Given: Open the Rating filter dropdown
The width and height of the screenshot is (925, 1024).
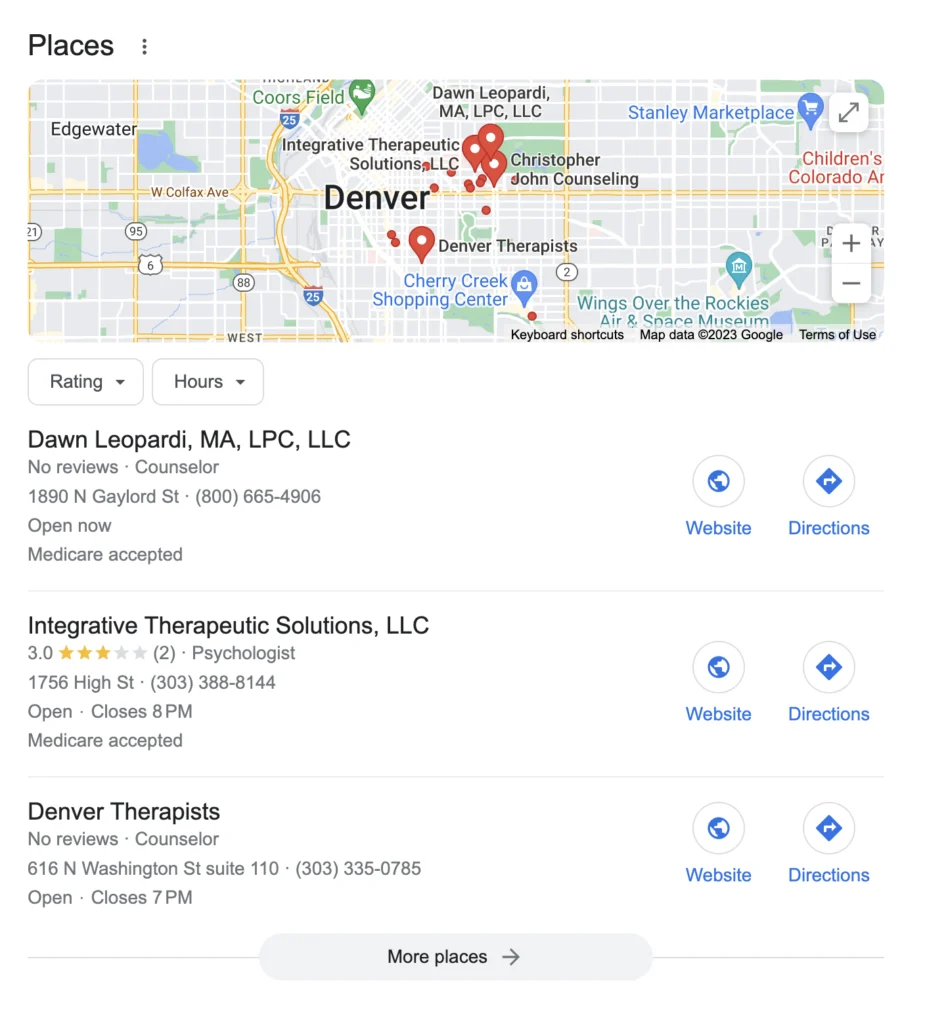Looking at the screenshot, I should tap(85, 381).
